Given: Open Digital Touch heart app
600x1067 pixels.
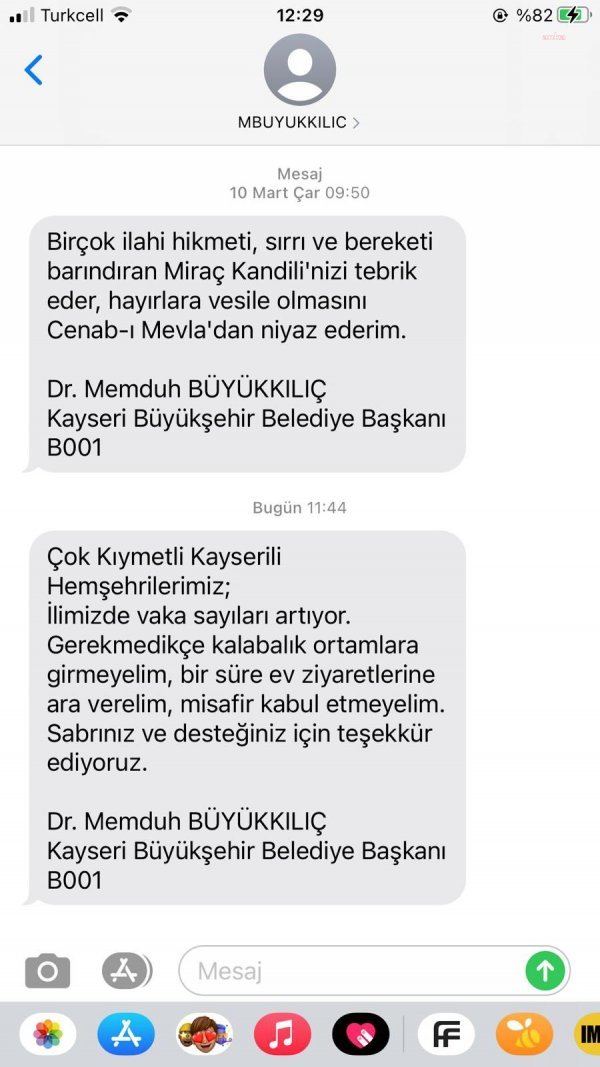Looking at the screenshot, I should tap(360, 1034).
